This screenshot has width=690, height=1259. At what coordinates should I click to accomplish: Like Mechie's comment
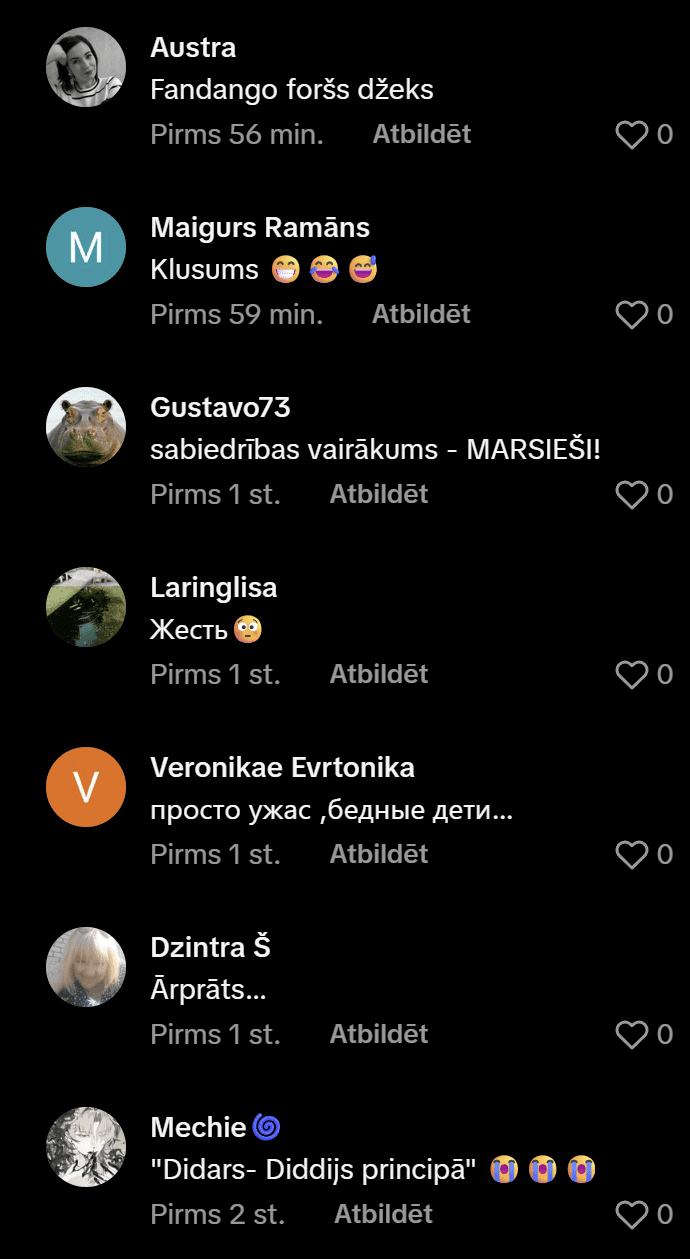631,1215
